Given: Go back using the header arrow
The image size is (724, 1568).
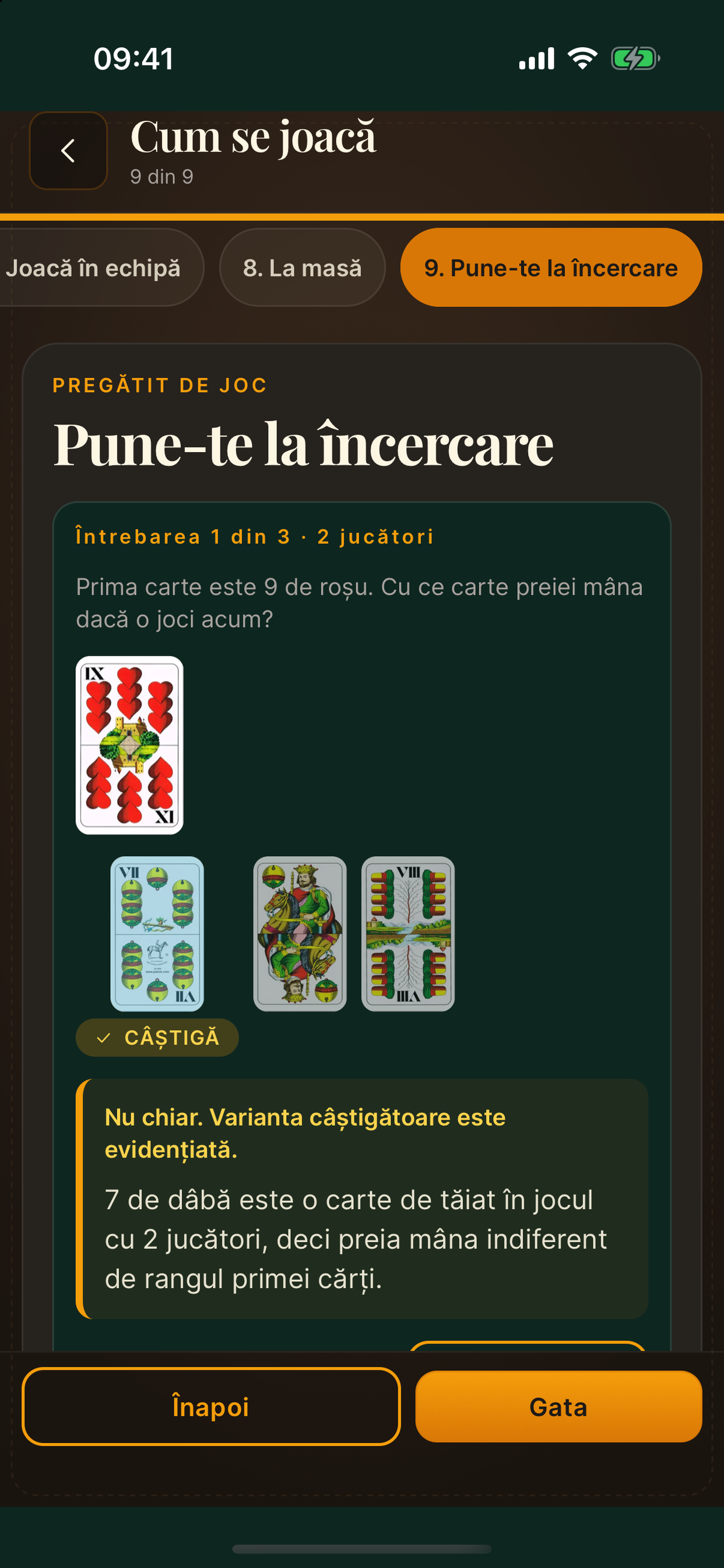Looking at the screenshot, I should [x=68, y=151].
